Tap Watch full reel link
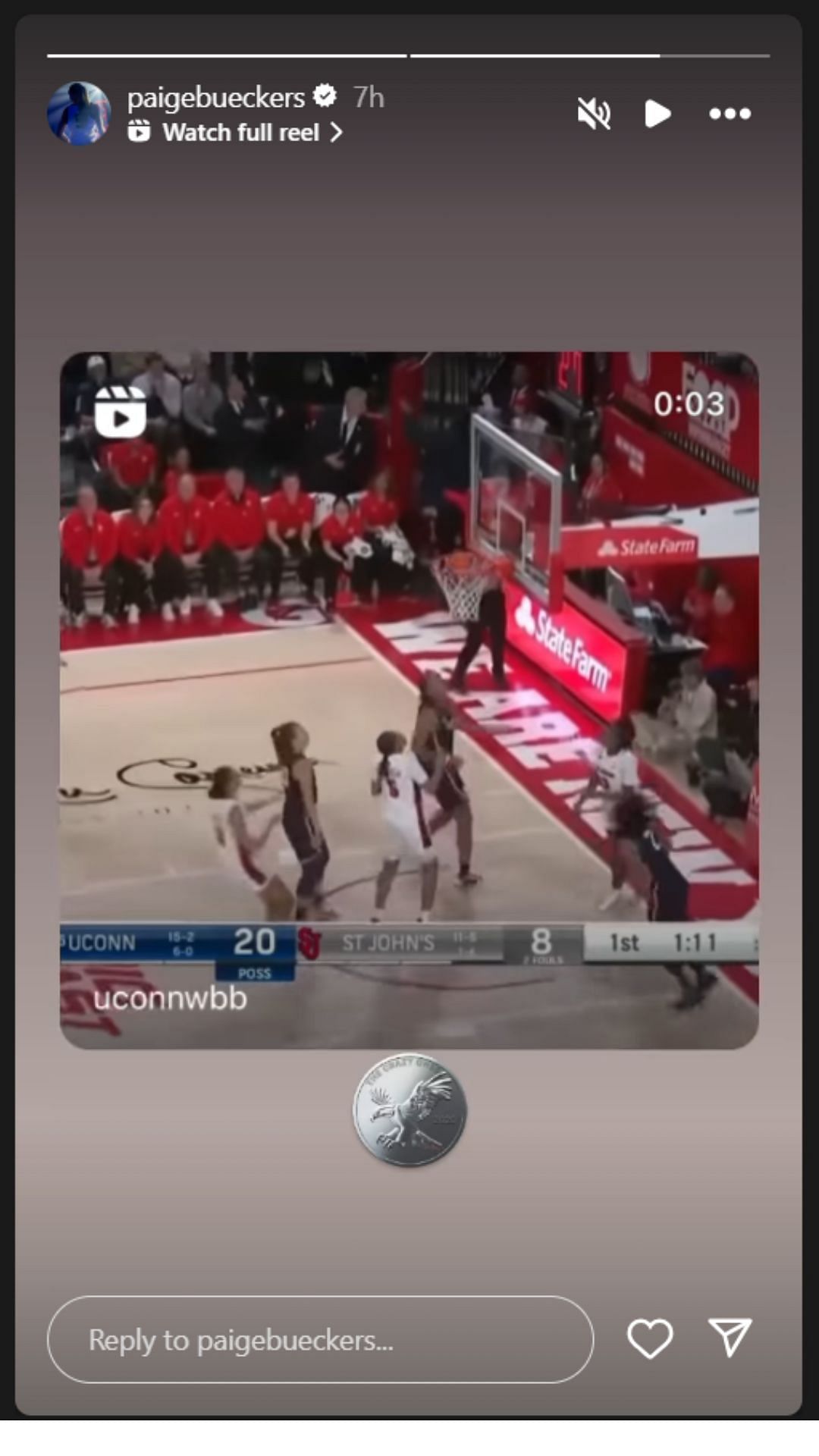819x1456 pixels. point(241,133)
